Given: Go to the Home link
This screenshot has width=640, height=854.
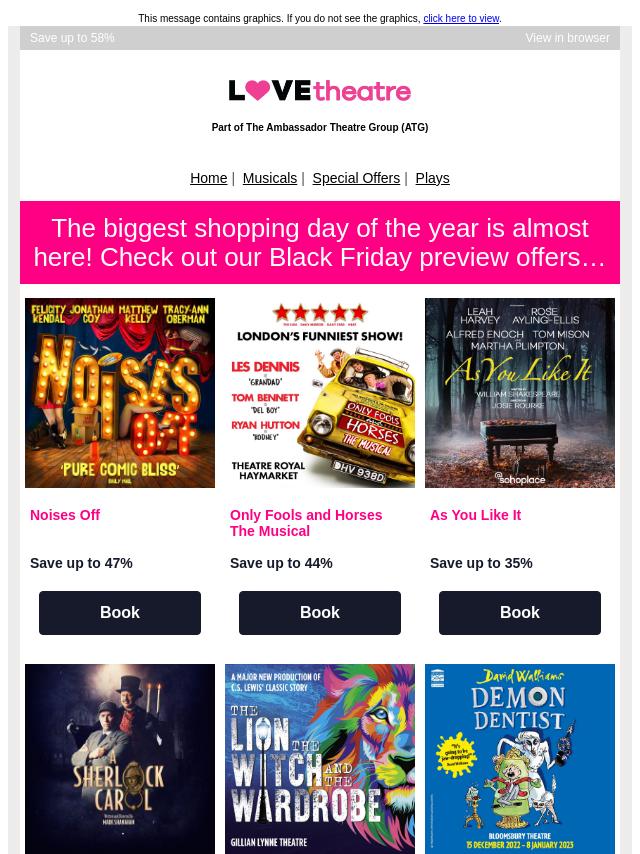Looking at the screenshot, I should 208,178.
